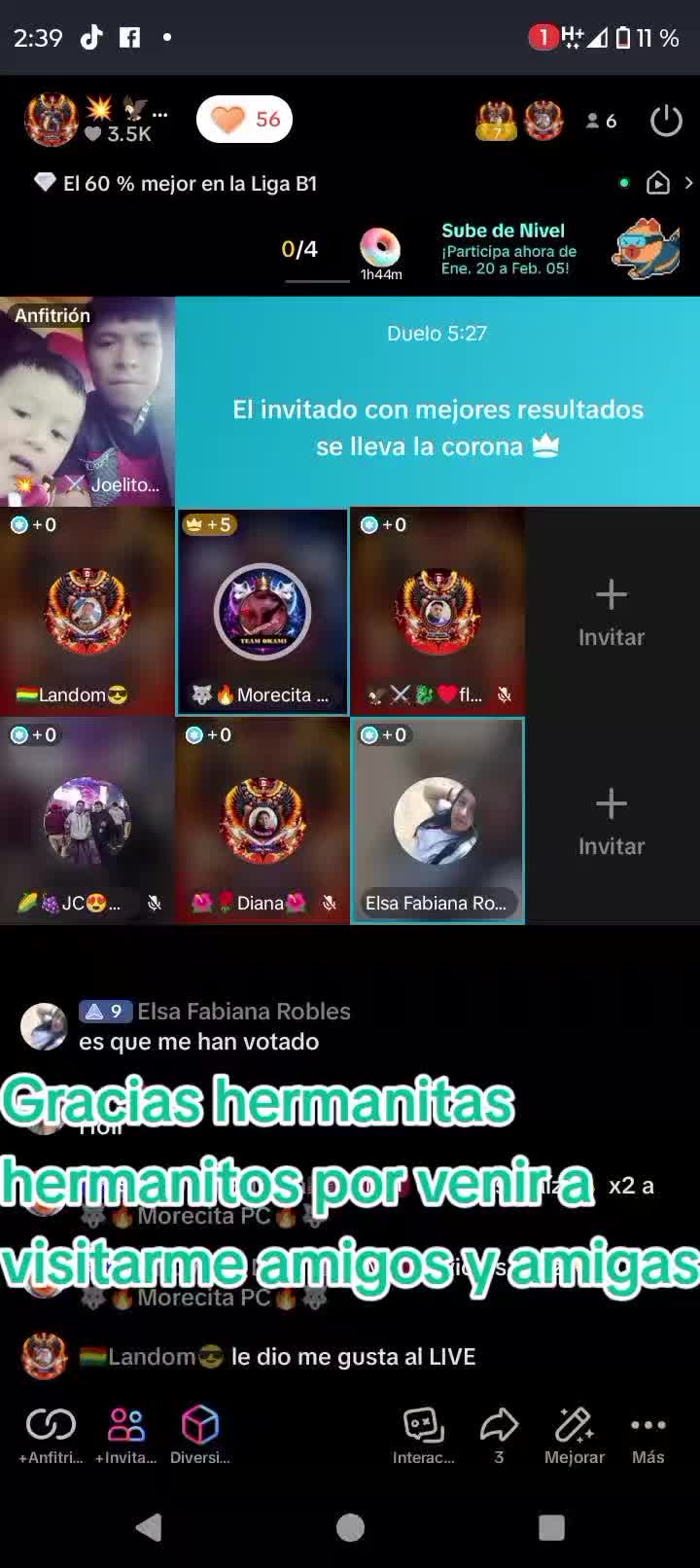Viewport: 700px width, 1568px height.
Task: Open the Más options menu
Action: coord(647,1435)
